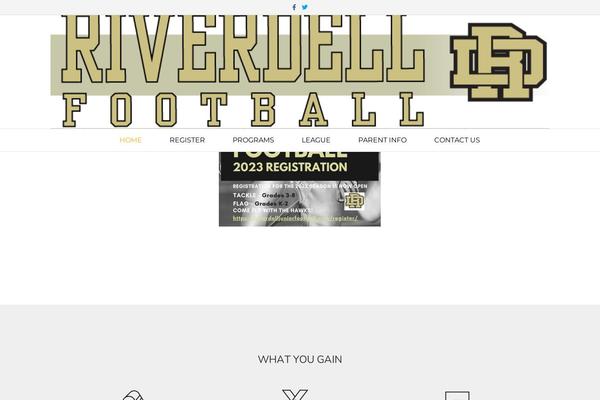The image size is (600, 400).
Task: Open the Contact Us page
Action: 457,140
